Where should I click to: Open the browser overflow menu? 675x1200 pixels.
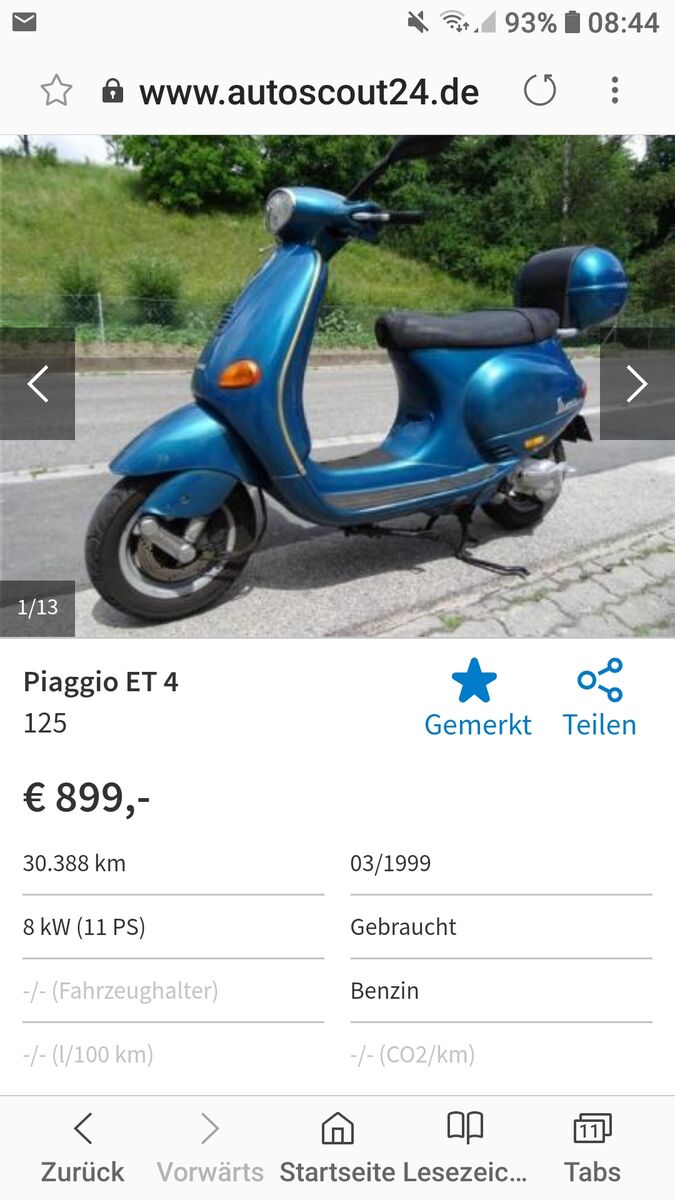pyautogui.click(x=614, y=91)
